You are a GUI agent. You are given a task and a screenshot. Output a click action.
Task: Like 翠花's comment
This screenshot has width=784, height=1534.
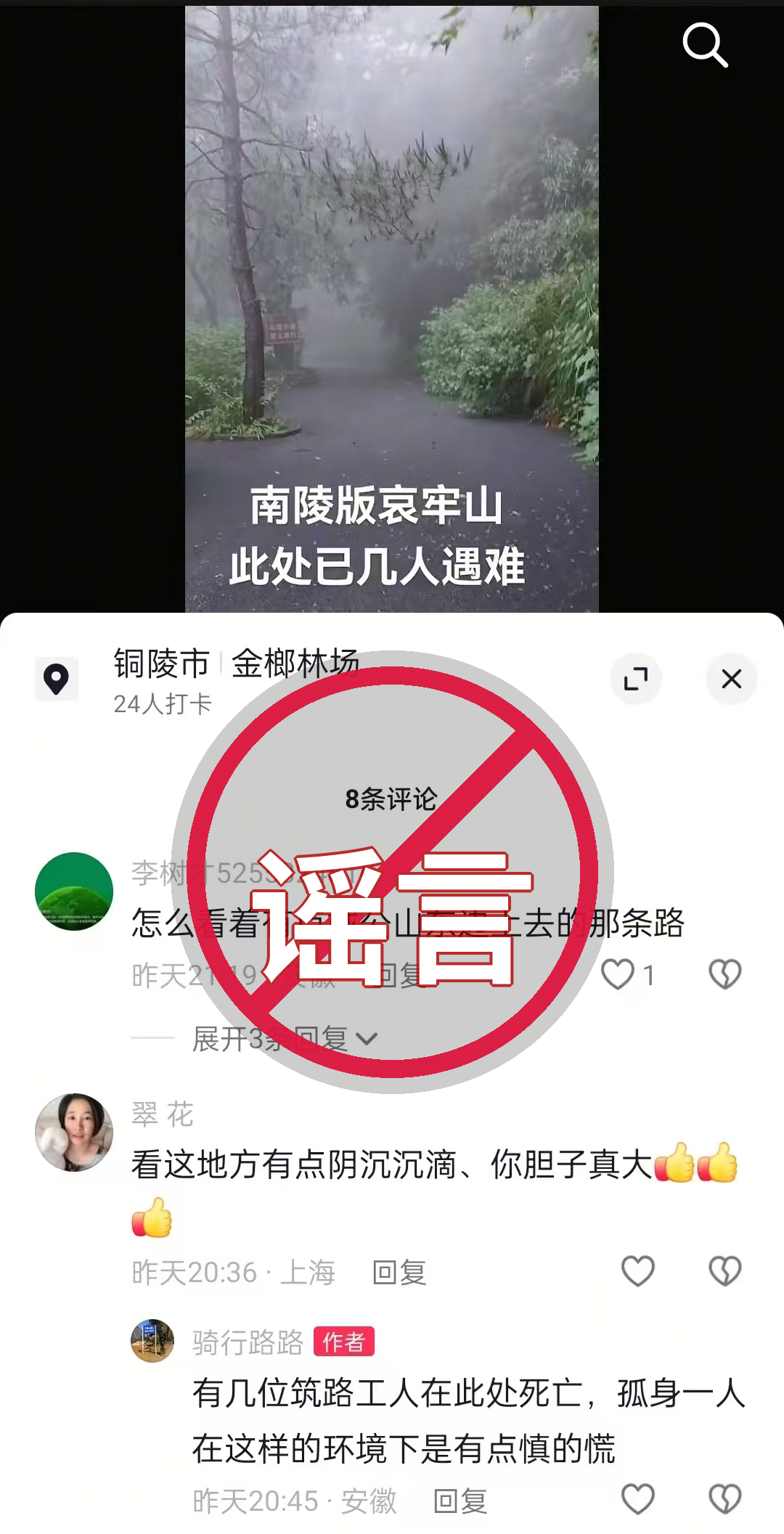point(638,1271)
